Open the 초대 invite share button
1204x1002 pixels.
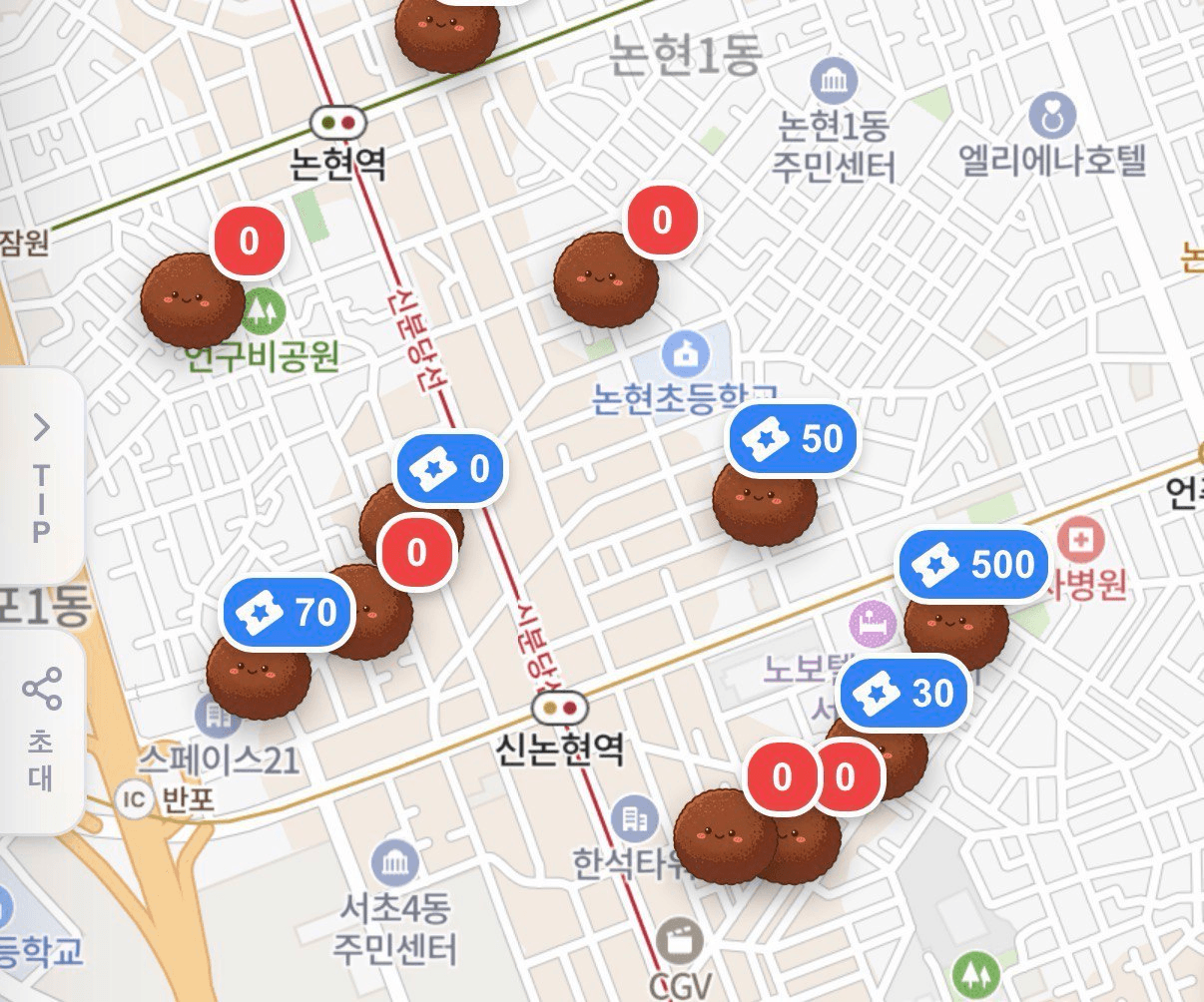pyautogui.click(x=41, y=729)
